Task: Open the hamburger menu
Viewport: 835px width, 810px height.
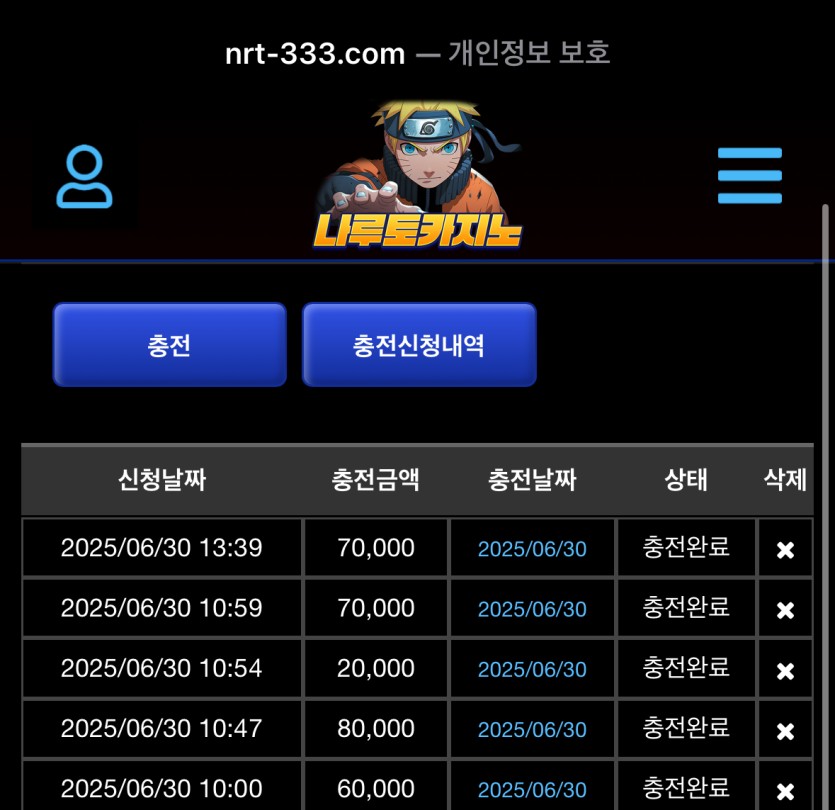Action: [749, 176]
